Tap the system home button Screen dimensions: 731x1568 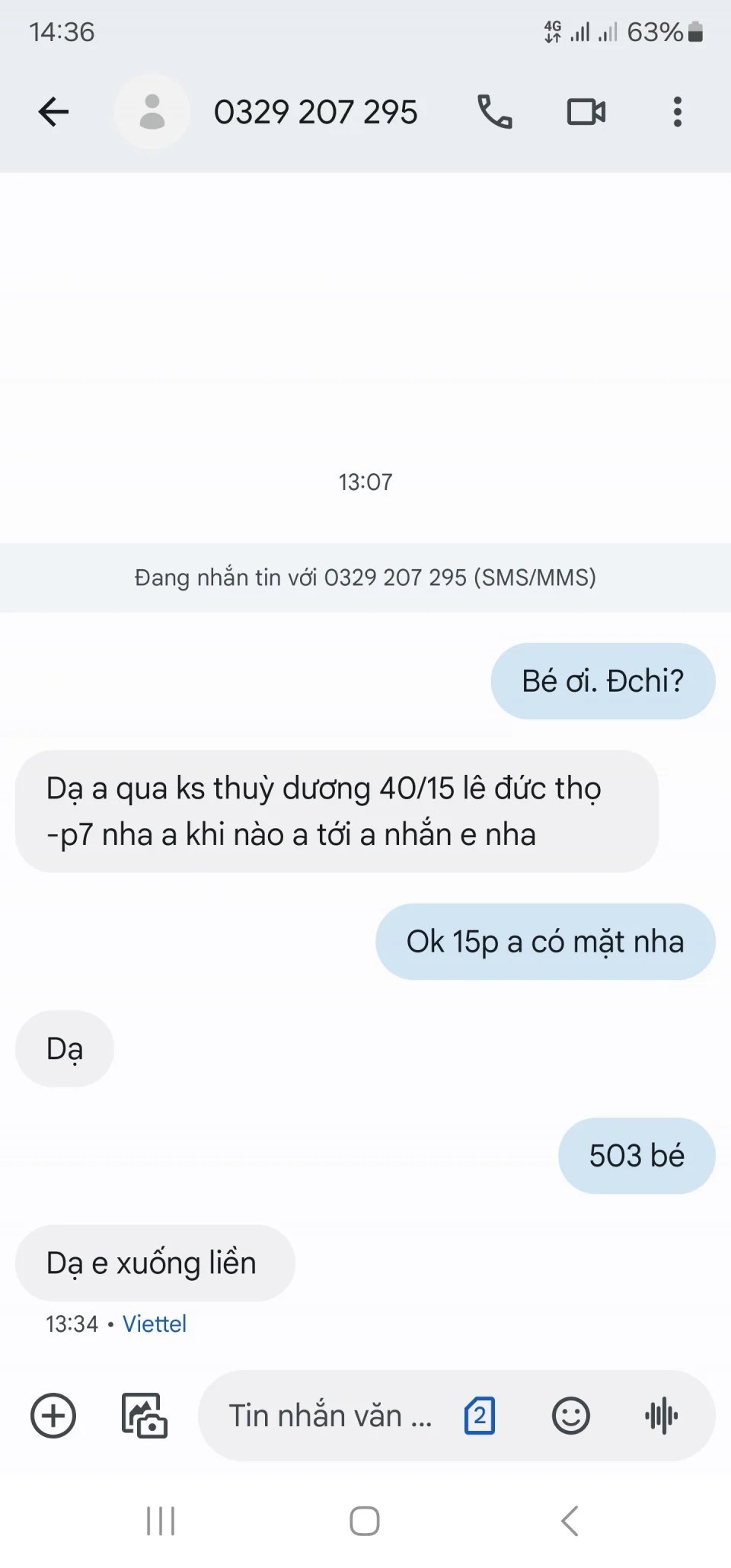coord(365,1522)
